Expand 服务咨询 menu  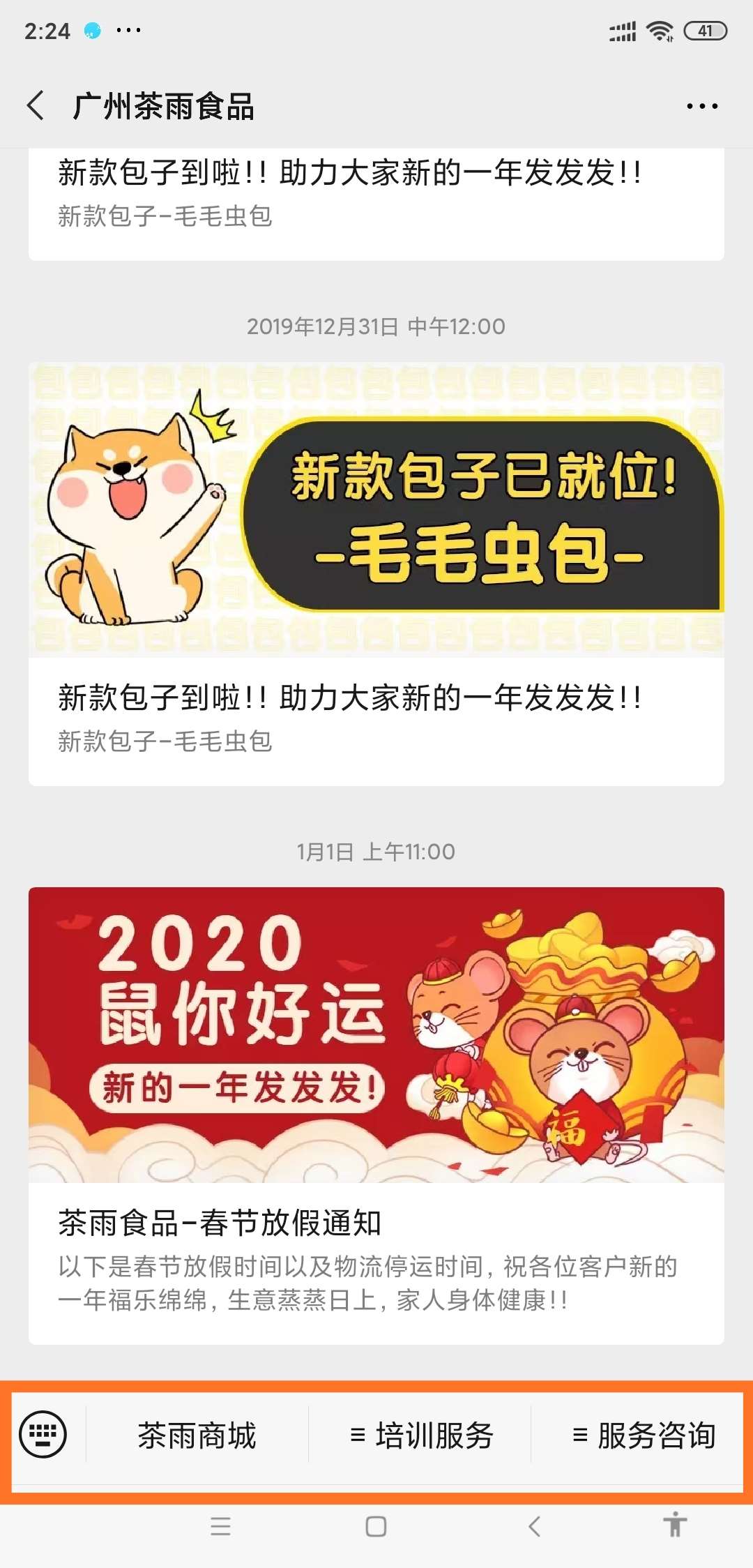[x=643, y=1435]
